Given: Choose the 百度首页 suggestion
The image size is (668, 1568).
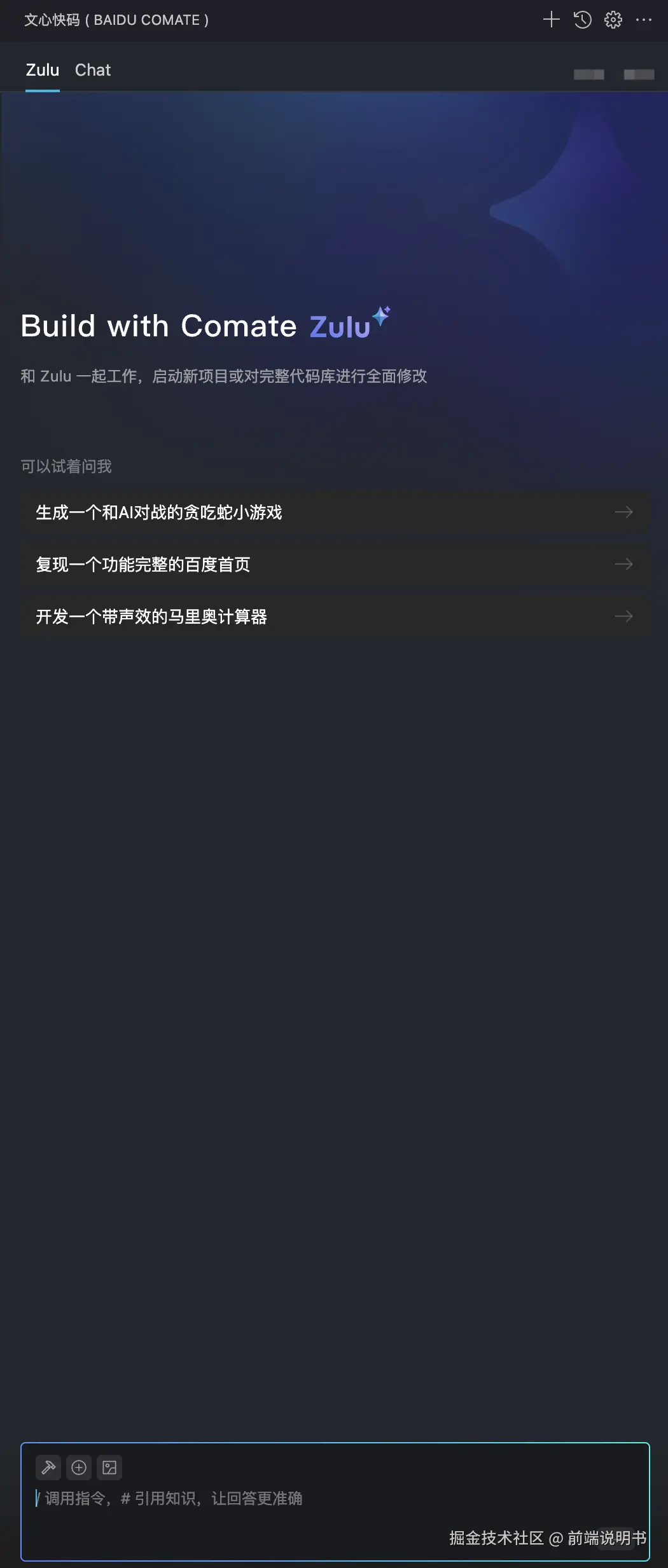Looking at the screenshot, I should (335, 564).
